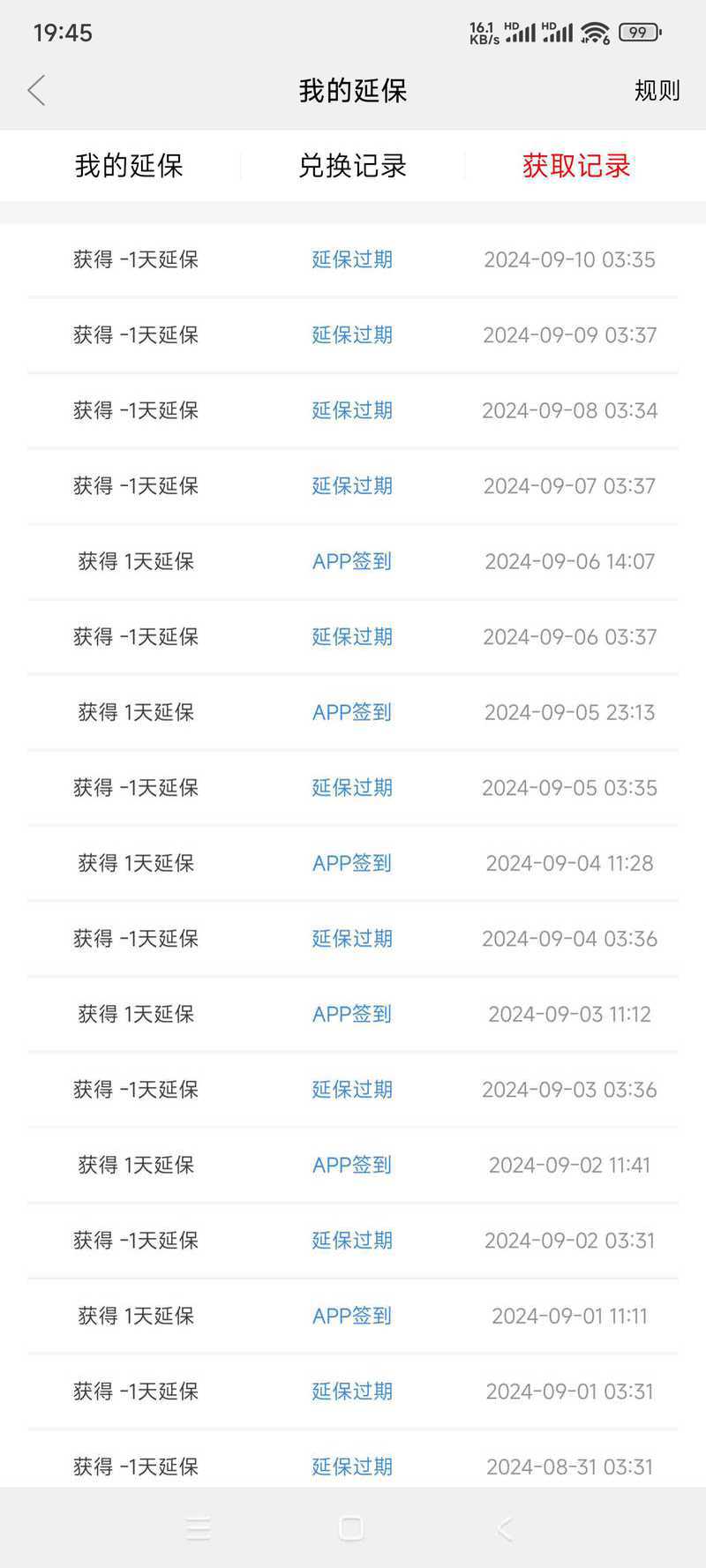This screenshot has height=1568, width=706.
Task: Switch to the 我的延保 tab
Action: pos(129,166)
